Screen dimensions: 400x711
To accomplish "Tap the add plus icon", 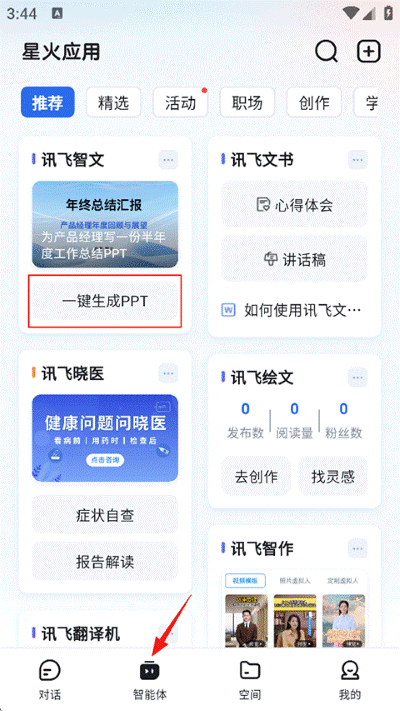I will point(369,52).
